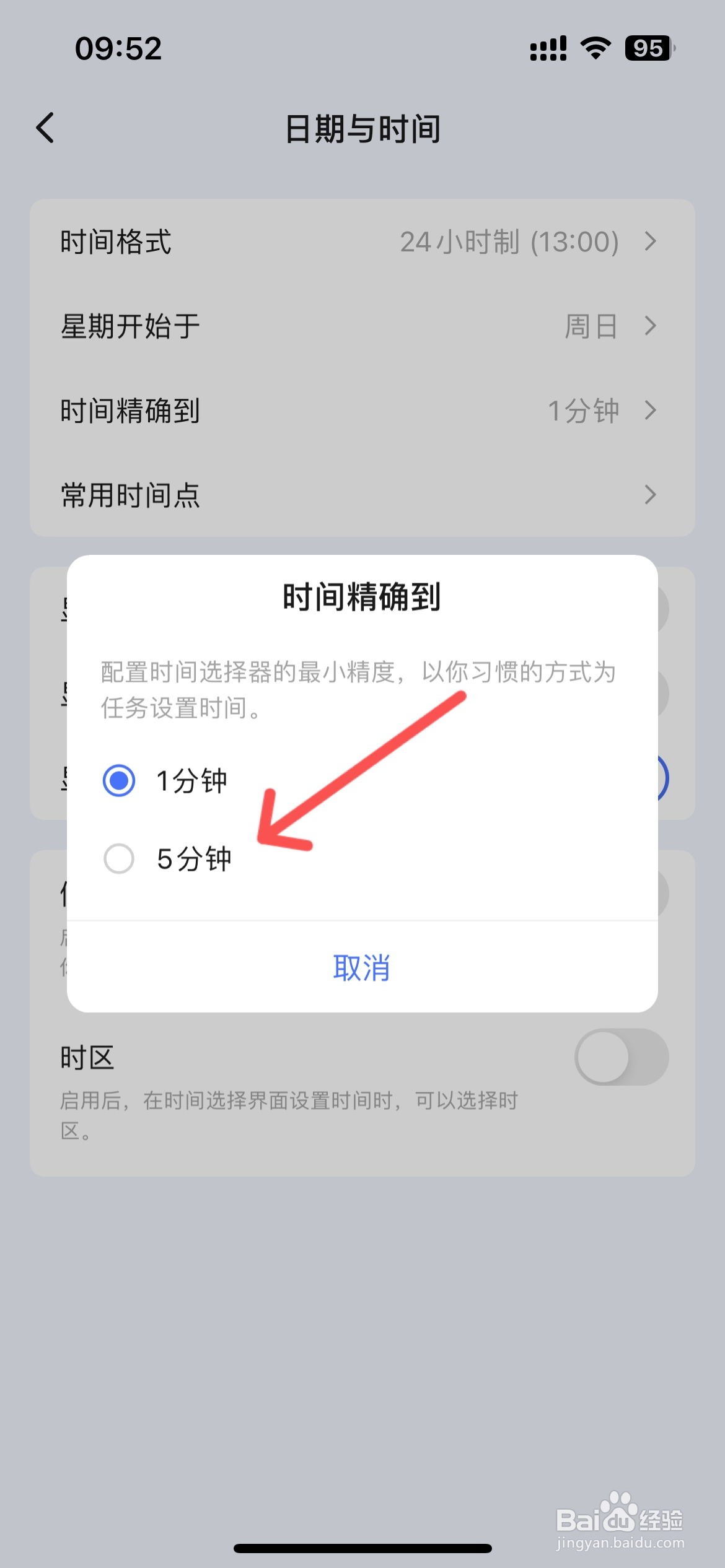Tap the battery indicator showing 95

[648, 47]
